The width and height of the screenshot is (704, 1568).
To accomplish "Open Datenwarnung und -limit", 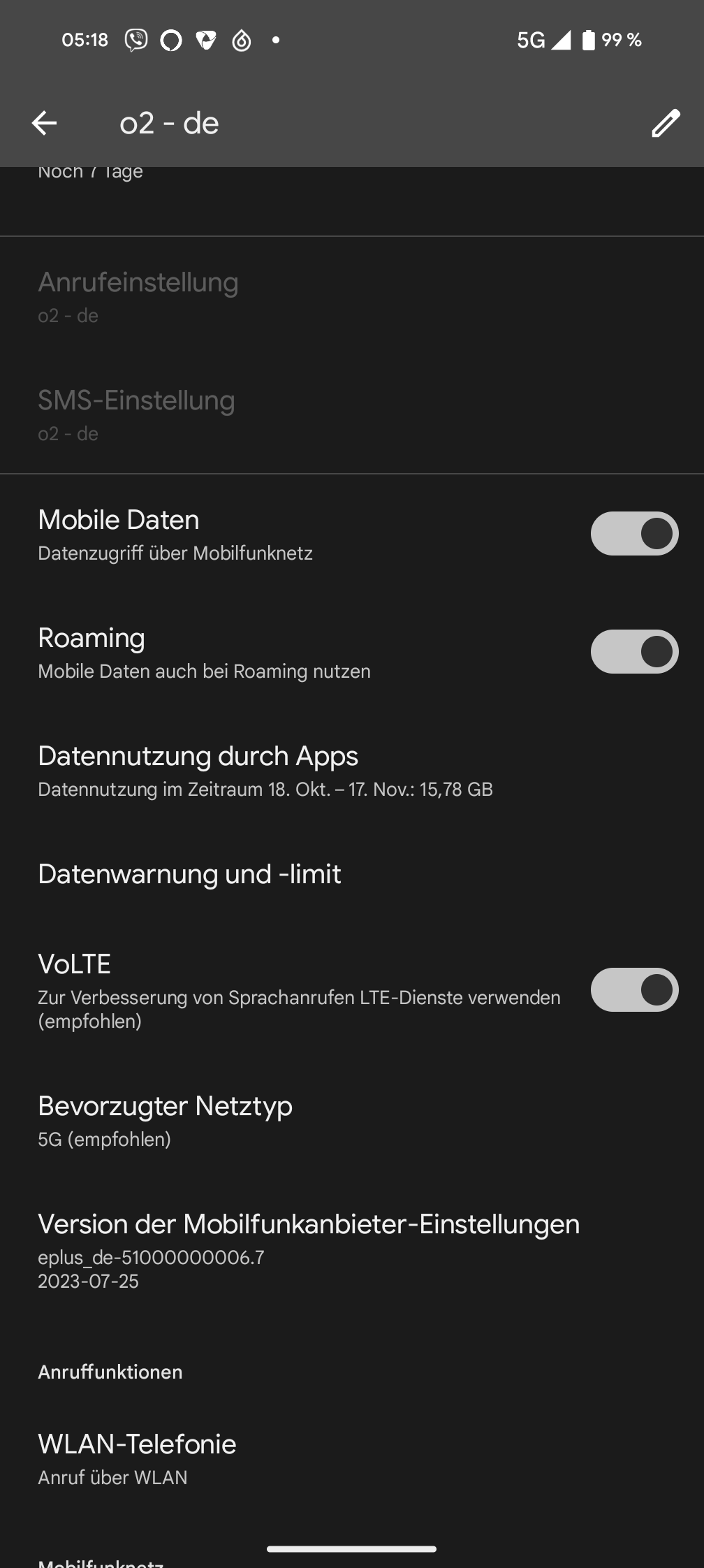I will click(x=352, y=874).
